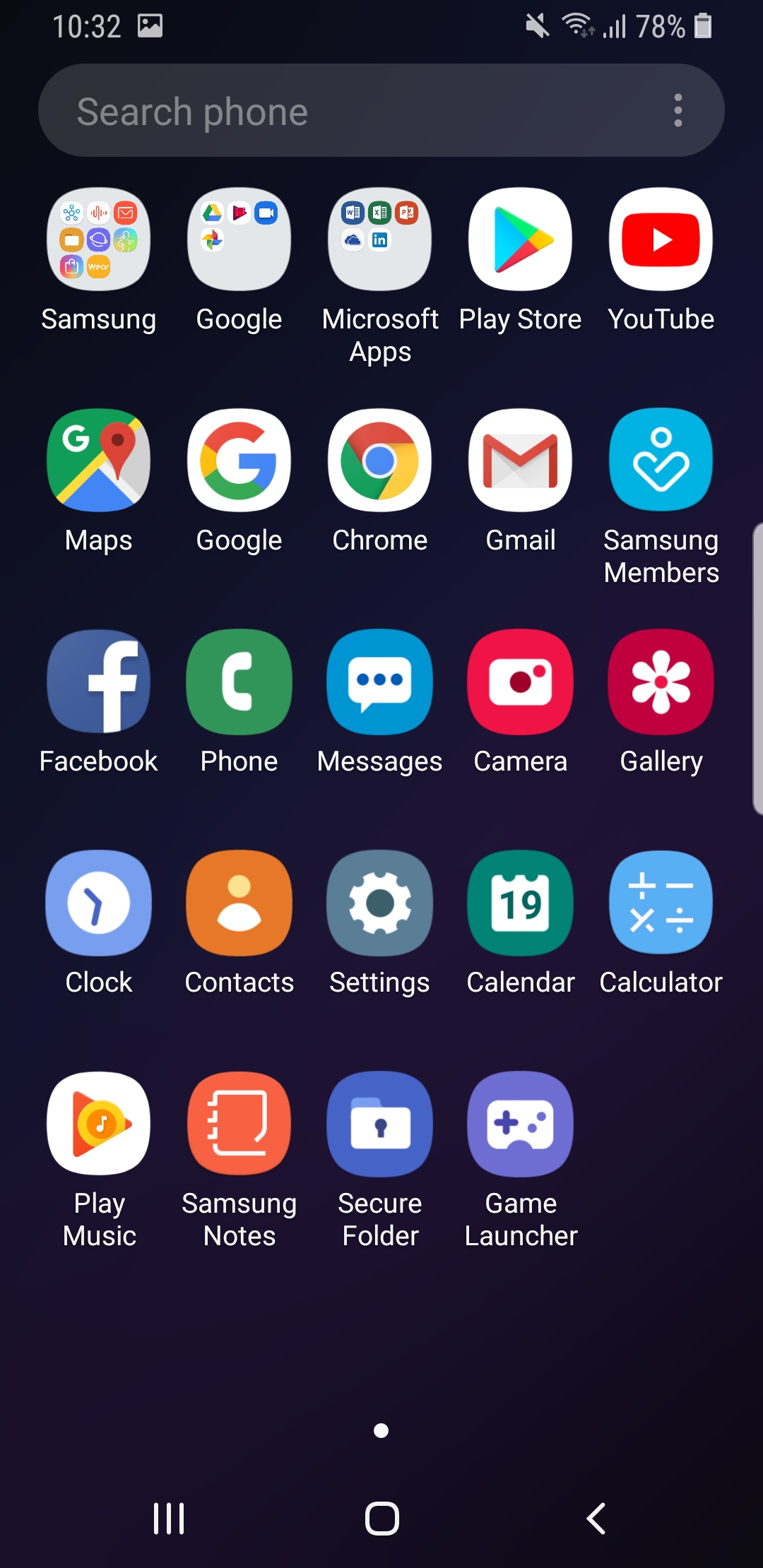Launch Samsung Members
This screenshot has height=1568, width=763.
tap(661, 461)
